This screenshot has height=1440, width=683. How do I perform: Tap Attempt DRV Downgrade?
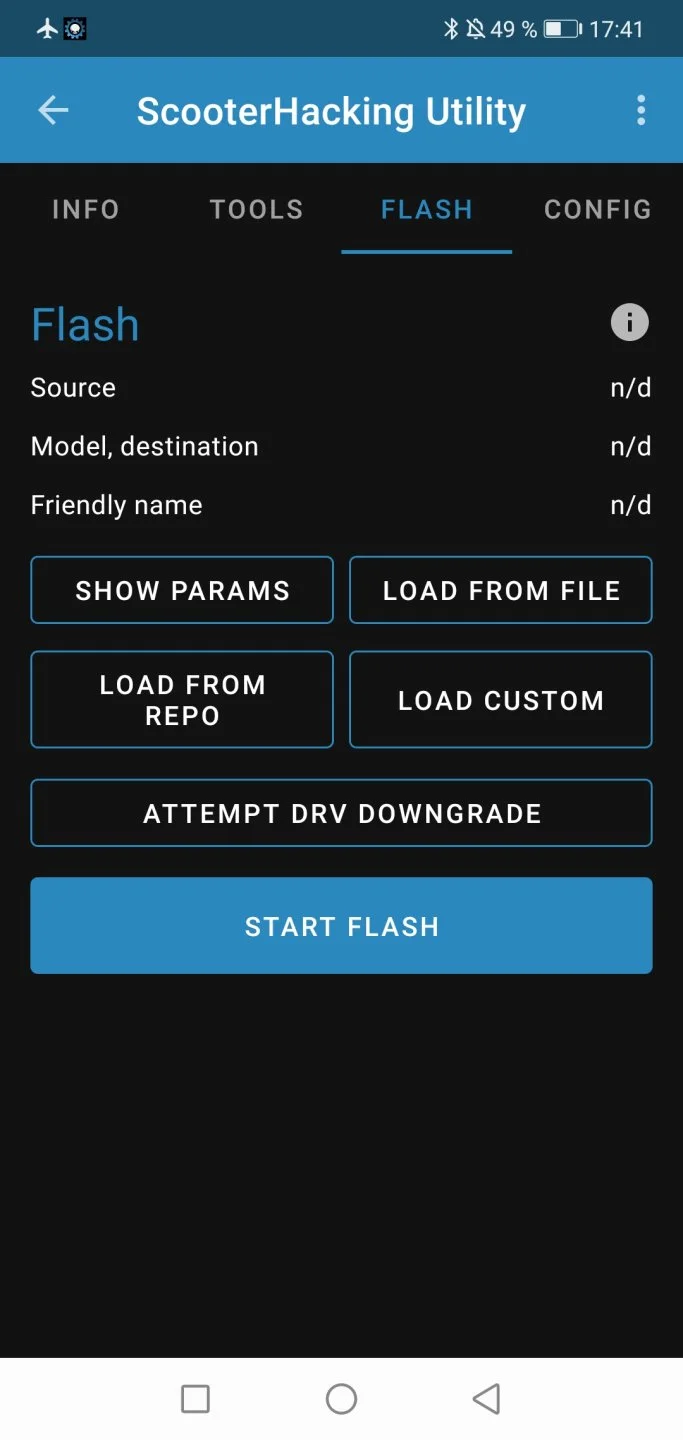tap(342, 813)
